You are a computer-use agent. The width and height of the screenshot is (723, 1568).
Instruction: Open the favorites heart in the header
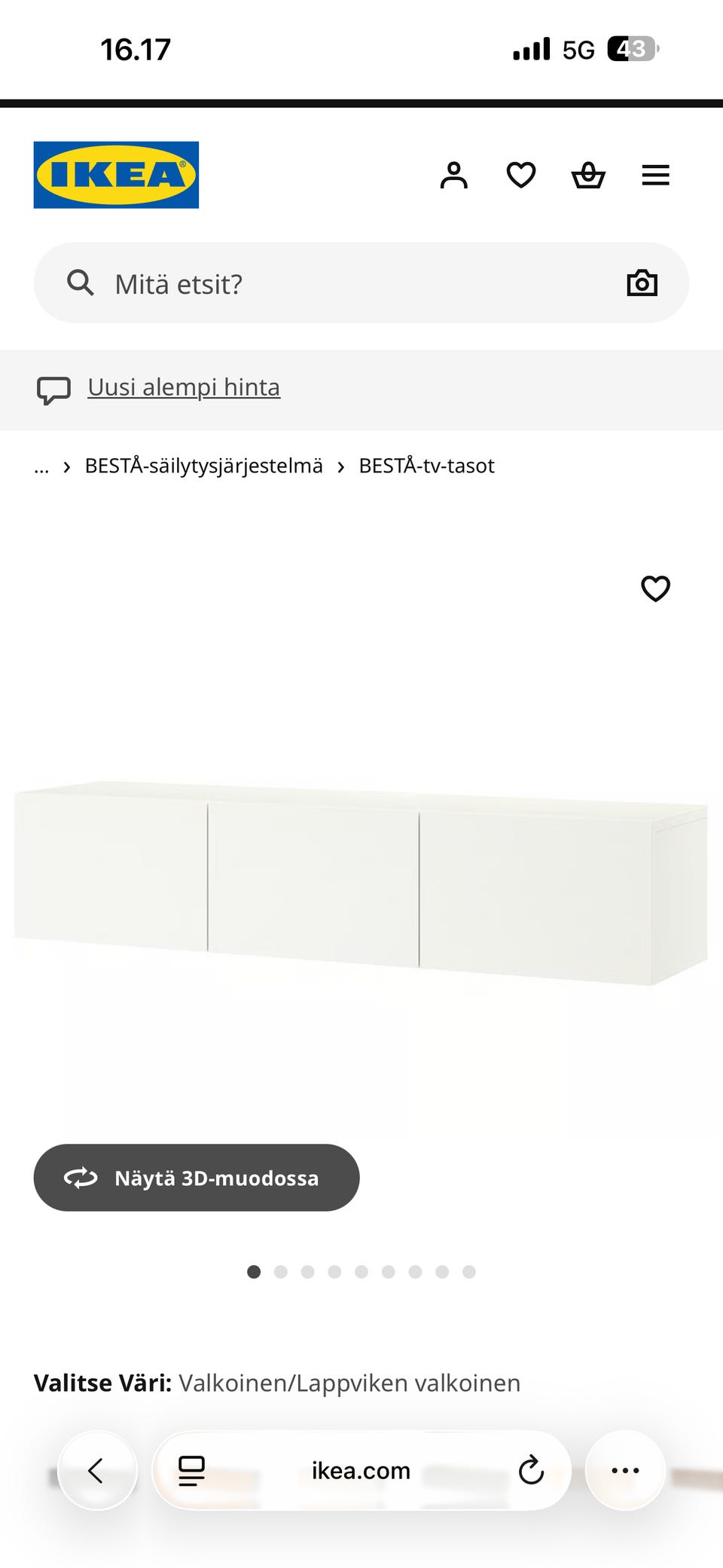coord(520,176)
